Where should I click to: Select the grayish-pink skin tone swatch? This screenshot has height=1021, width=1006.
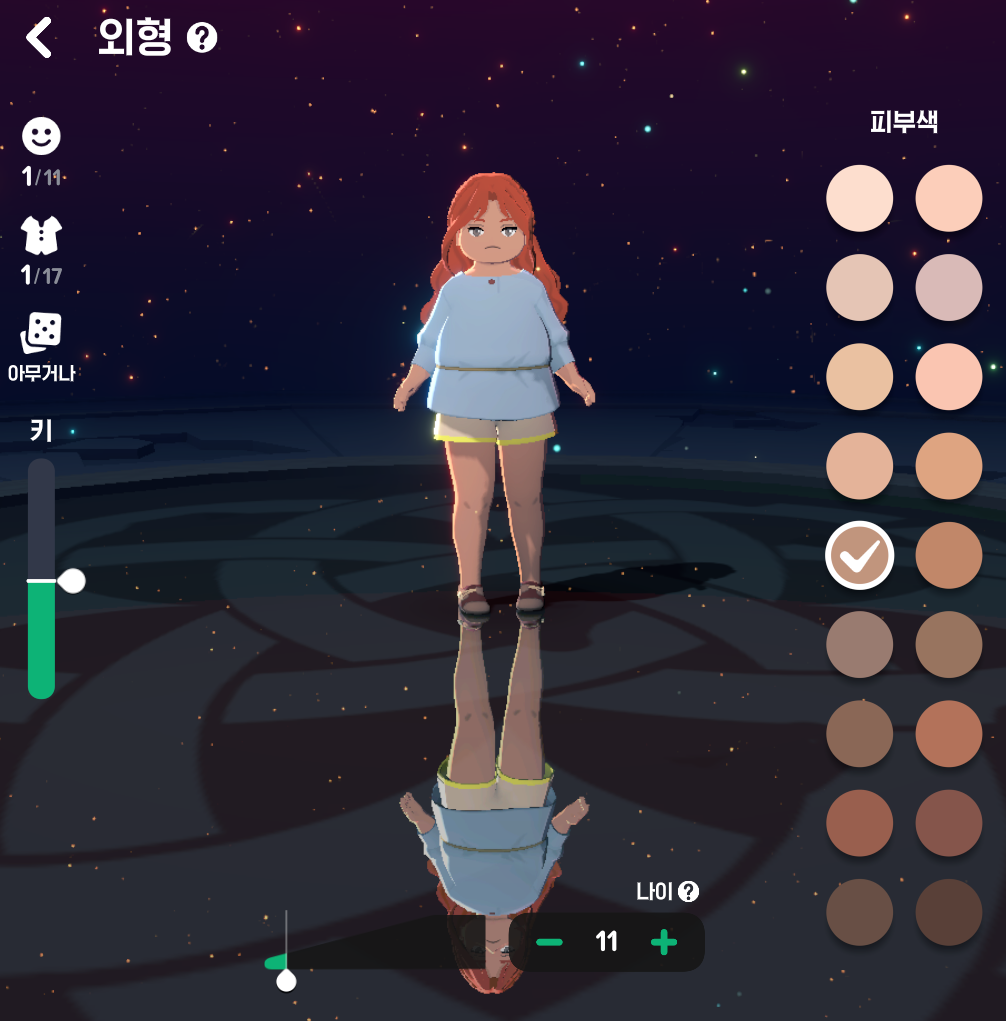point(949,287)
